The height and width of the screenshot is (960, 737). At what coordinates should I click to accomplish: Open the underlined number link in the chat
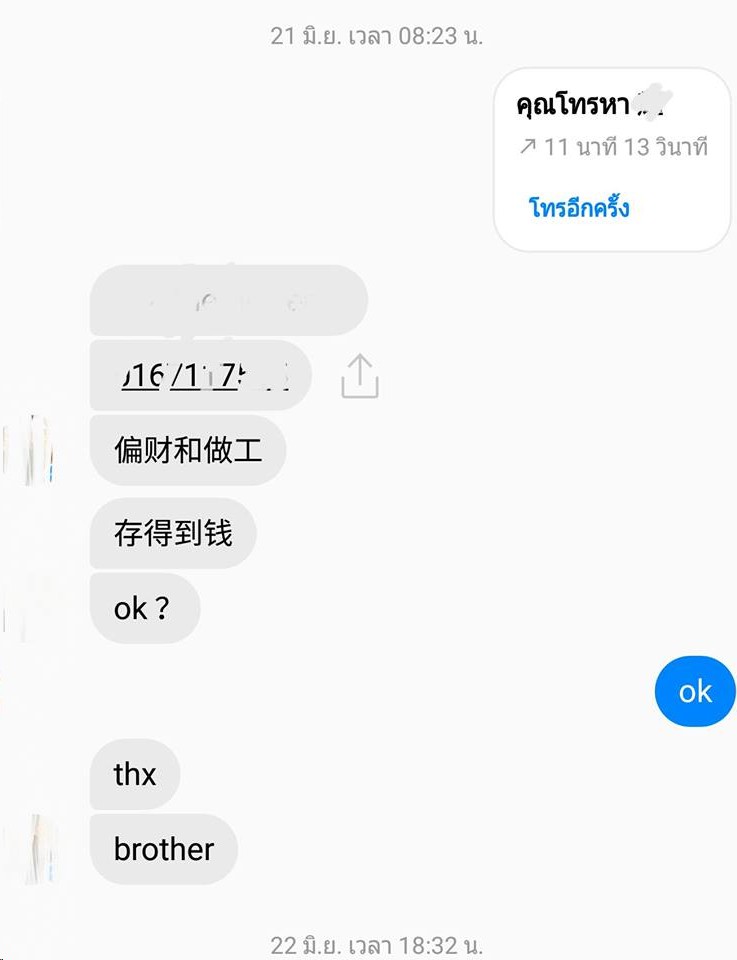point(203,376)
